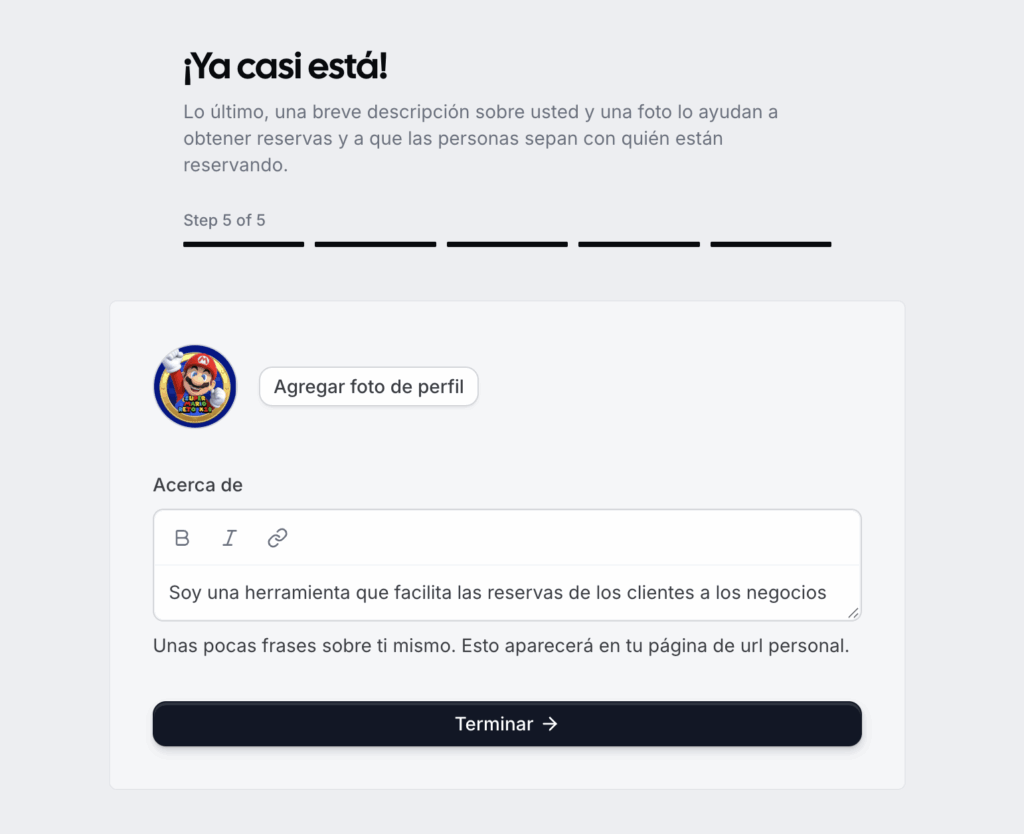Apply bold formatting in the editor
The width and height of the screenshot is (1024, 834).
point(182,538)
